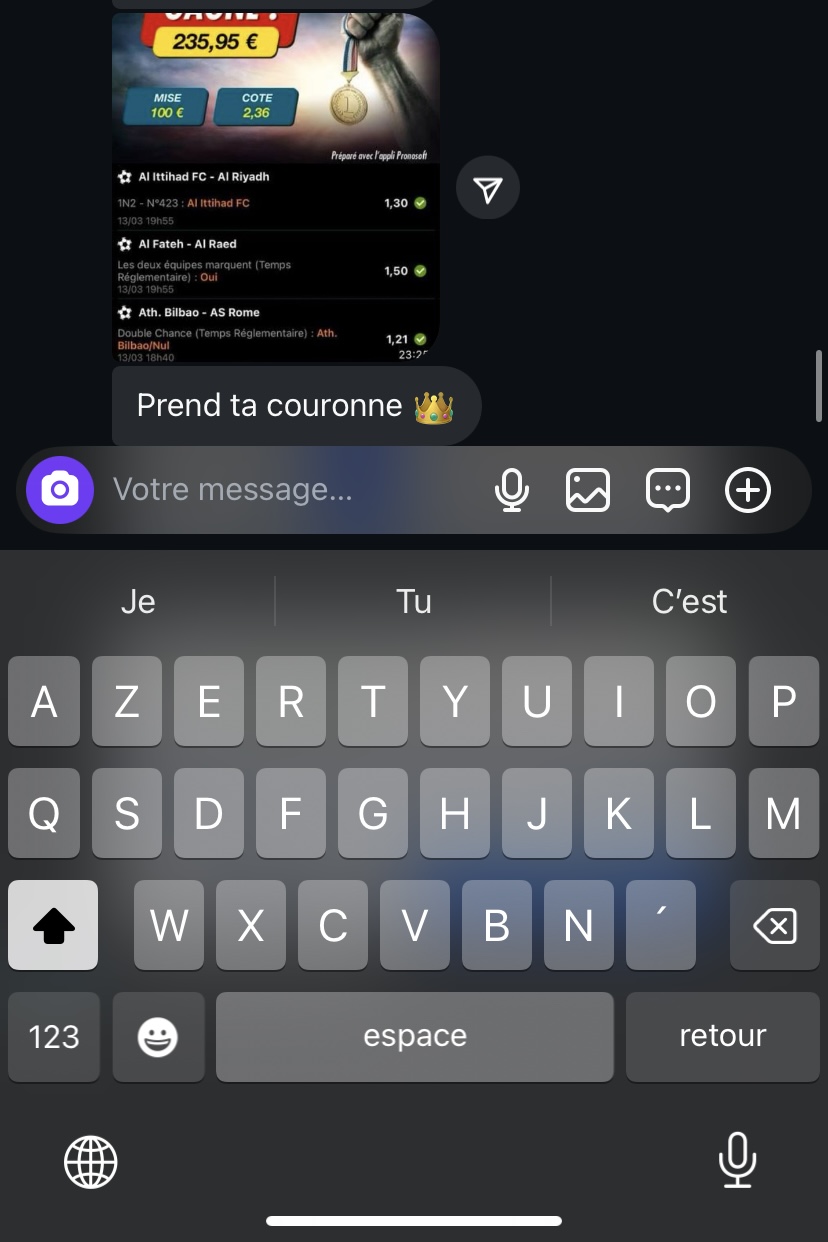Open the emoji keyboard
Viewport: 828px width, 1242px height.
pos(158,1037)
